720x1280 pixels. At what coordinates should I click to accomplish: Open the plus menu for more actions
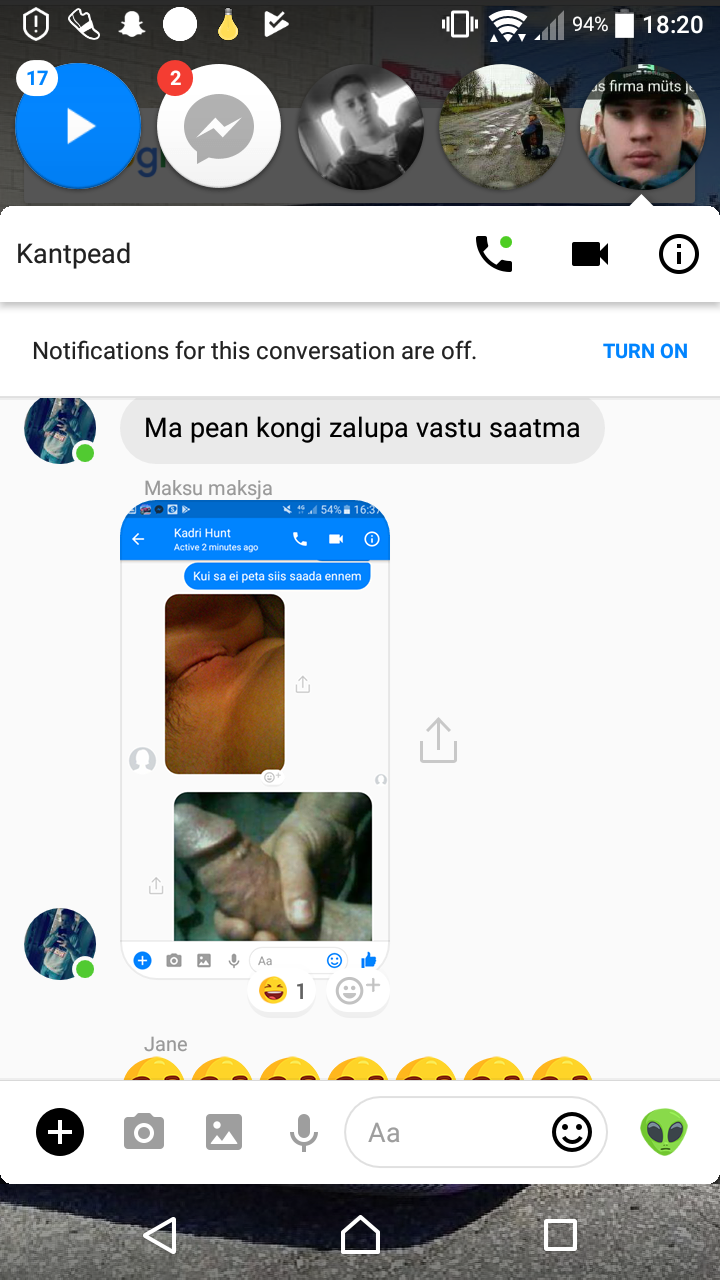(60, 1132)
